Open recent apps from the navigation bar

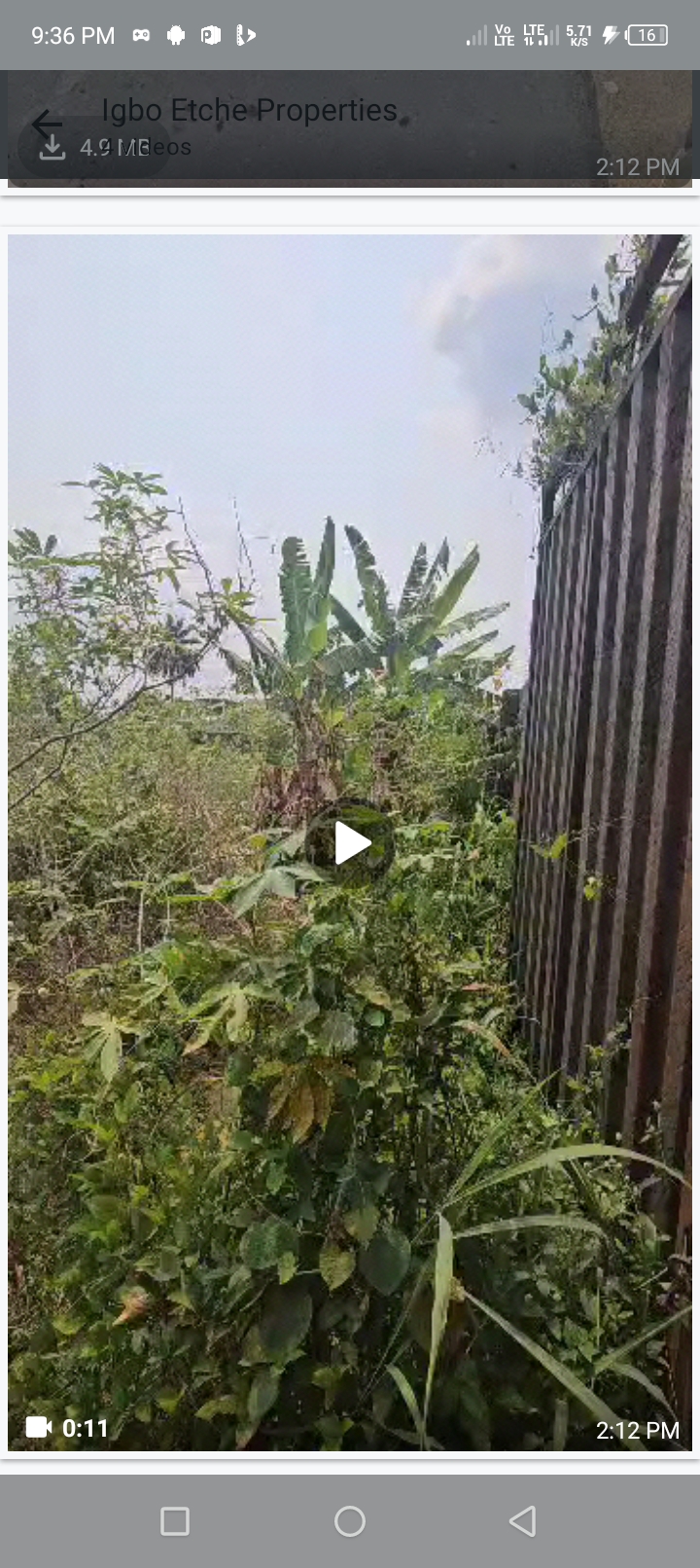coord(175,1520)
